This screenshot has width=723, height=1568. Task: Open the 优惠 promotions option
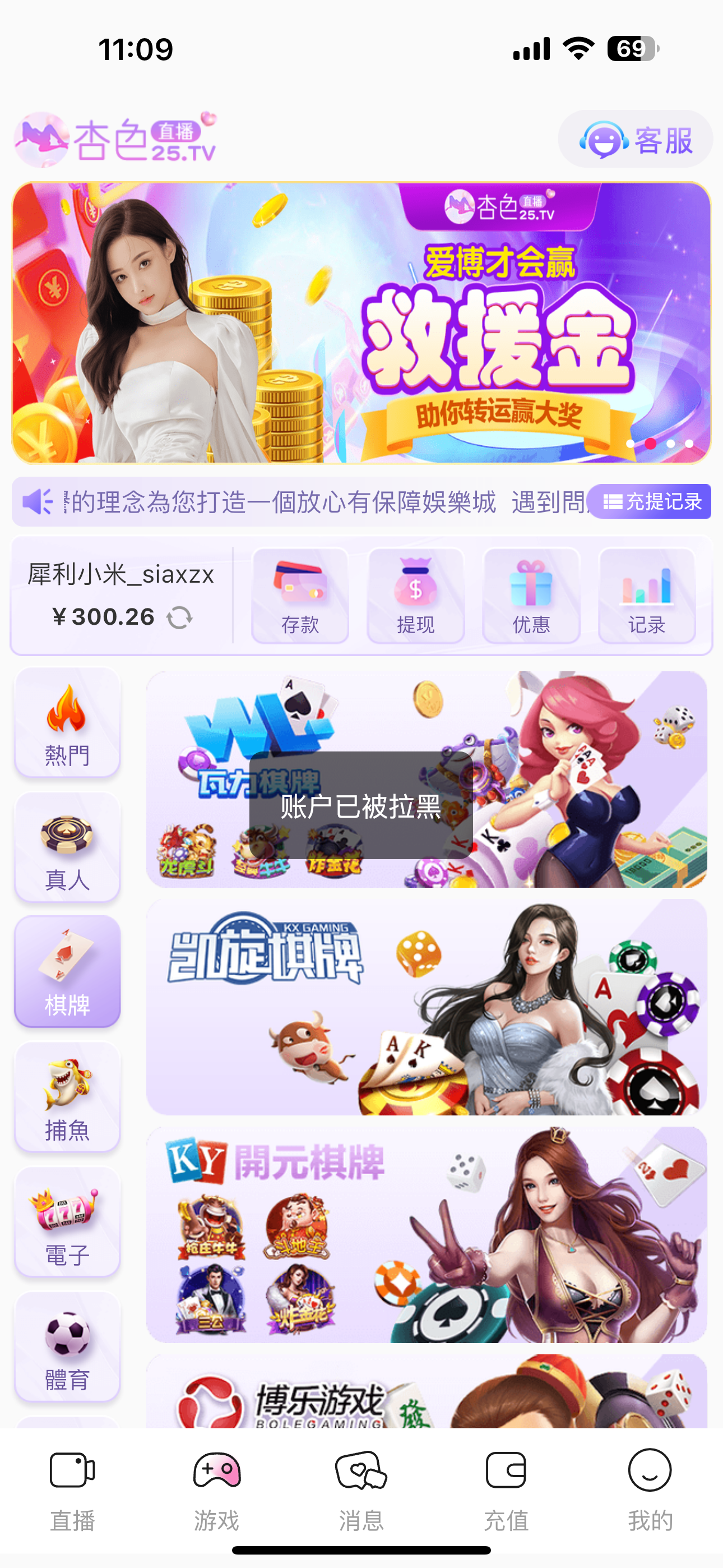point(531,594)
